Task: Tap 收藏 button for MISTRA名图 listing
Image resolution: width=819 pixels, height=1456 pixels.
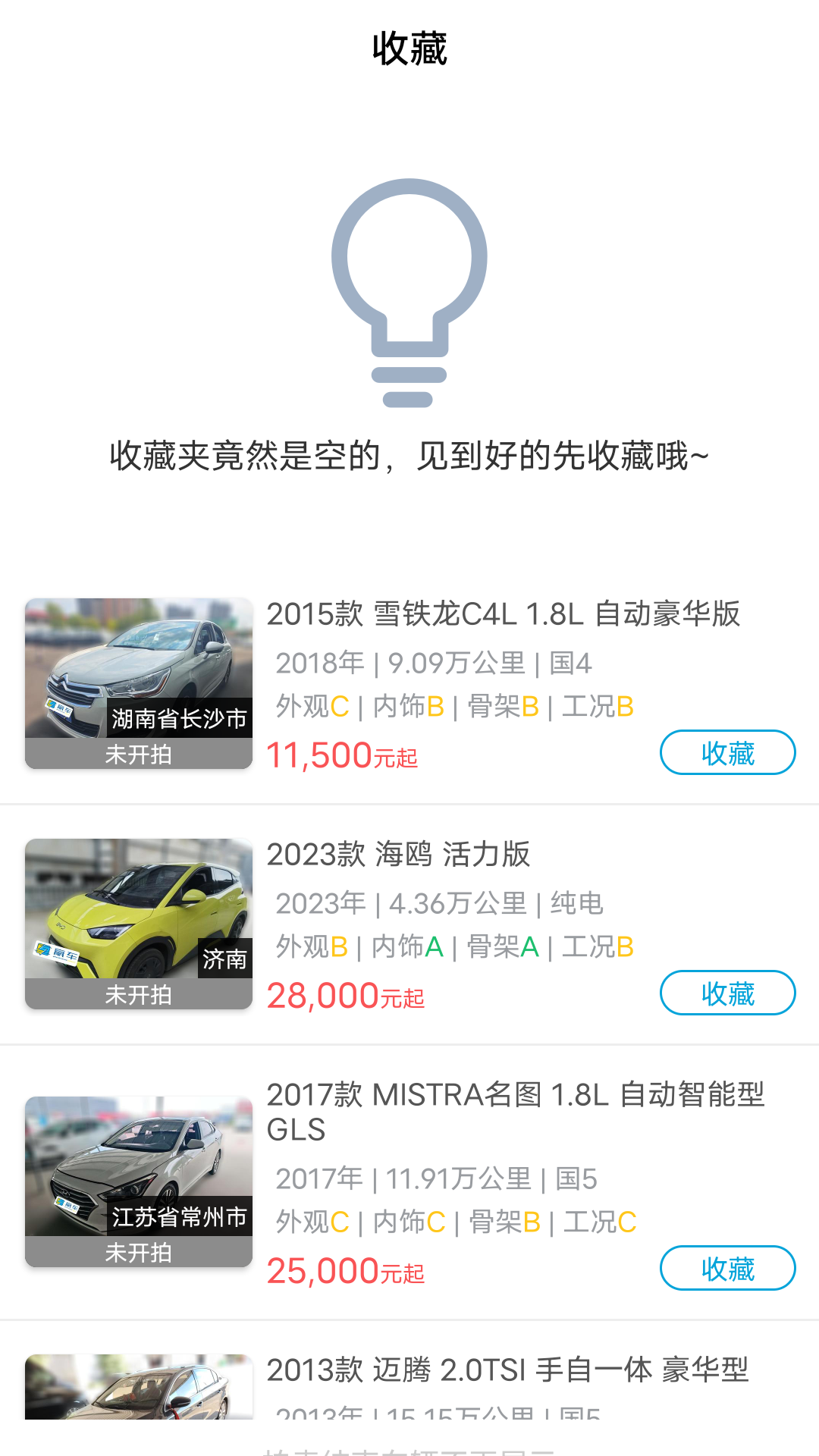Action: pyautogui.click(x=726, y=1266)
